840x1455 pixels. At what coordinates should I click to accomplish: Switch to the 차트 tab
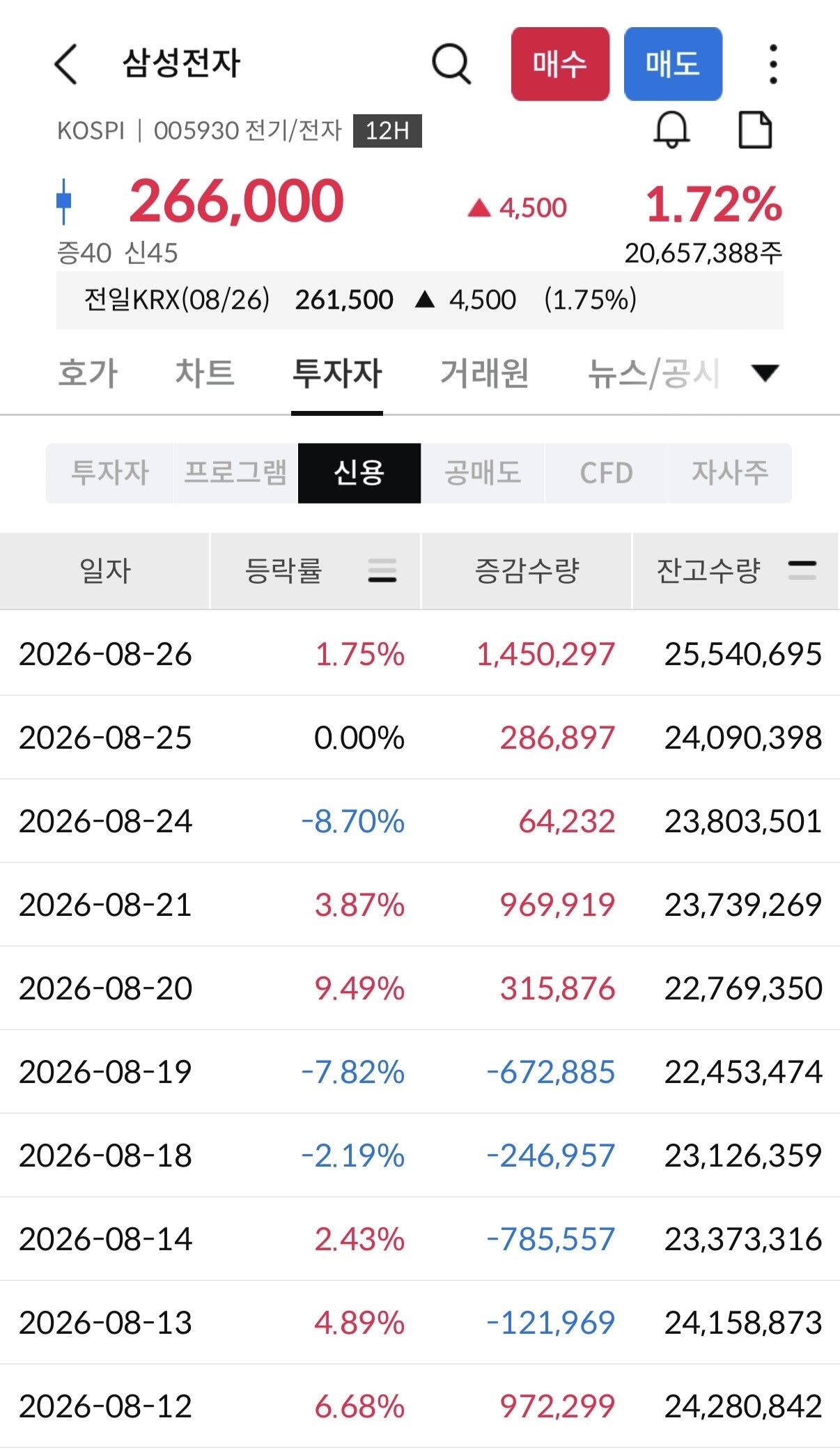point(205,373)
